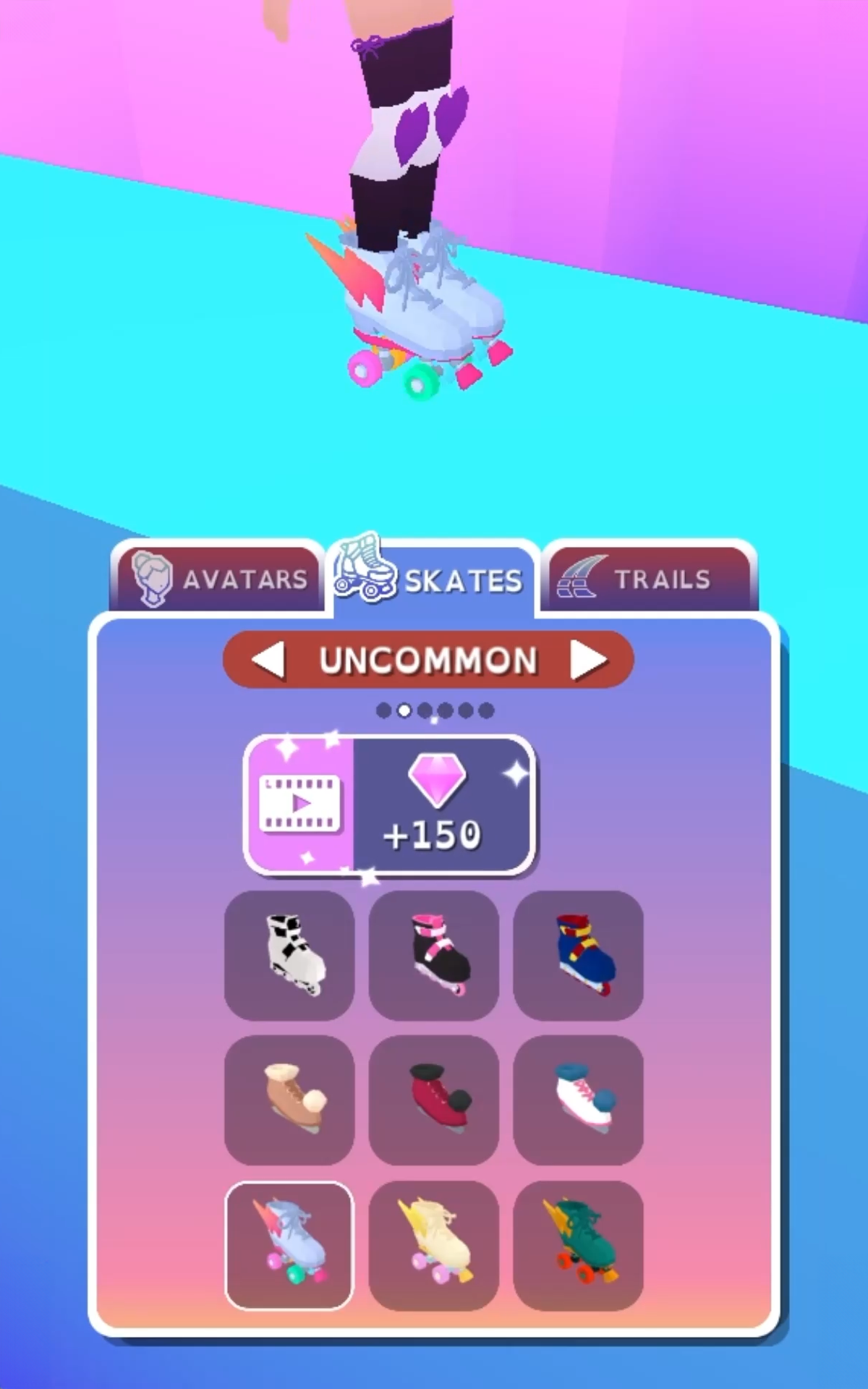Select the brown ice skate with pompom

pyautogui.click(x=289, y=1100)
